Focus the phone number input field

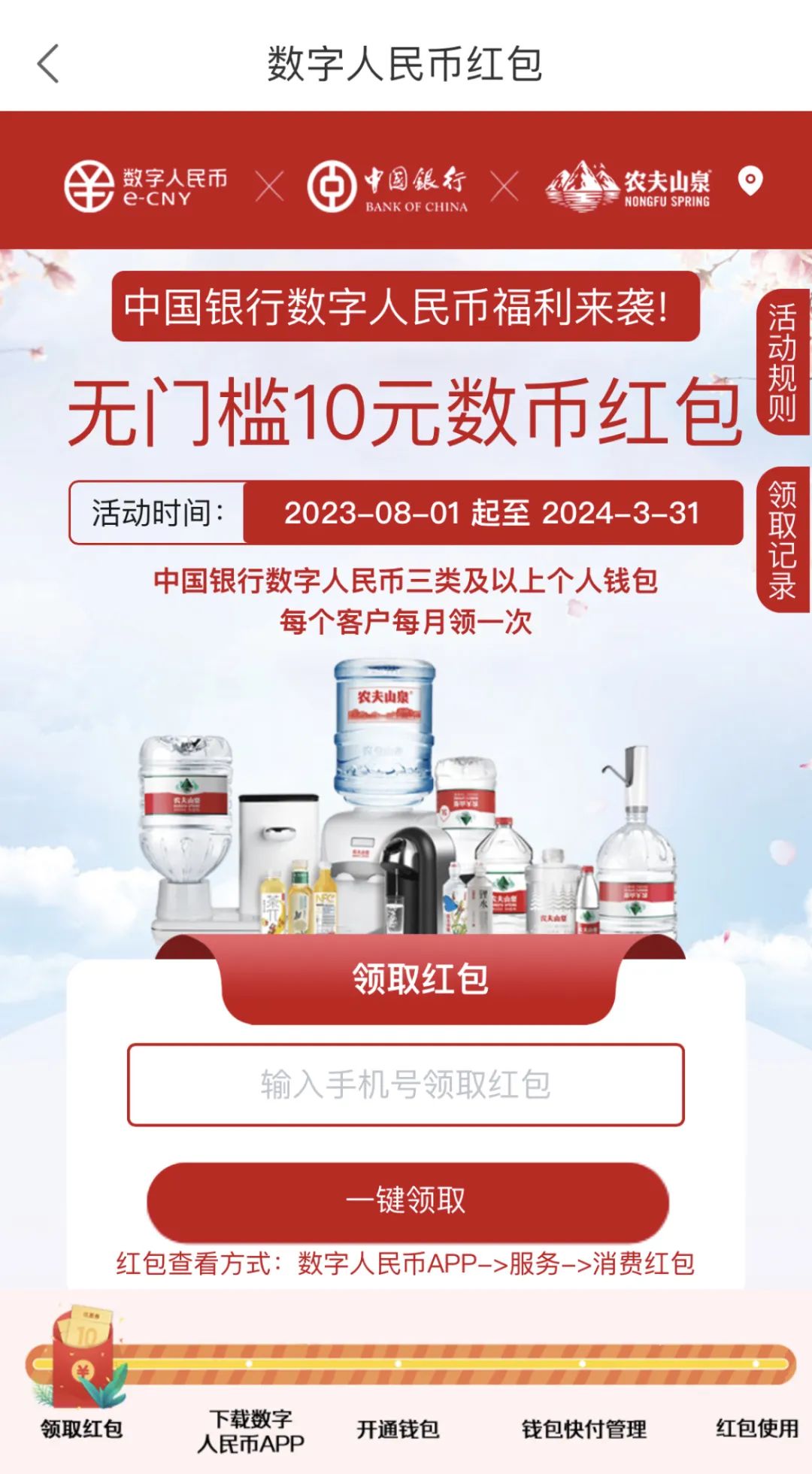point(406,1084)
